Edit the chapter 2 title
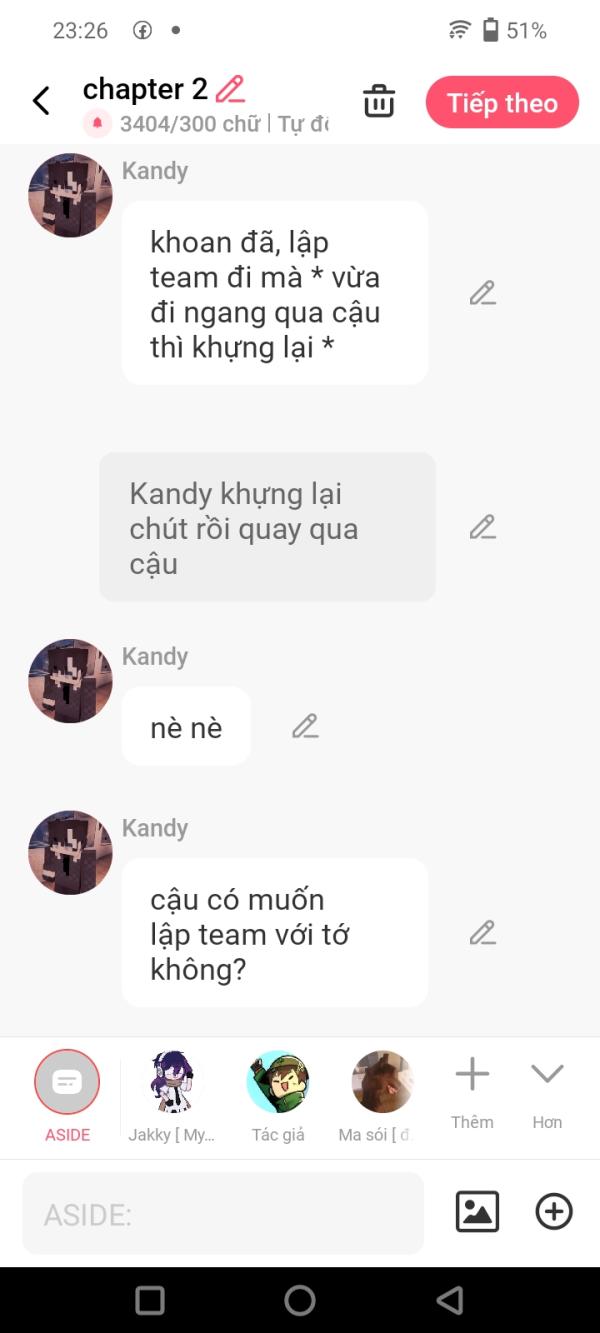Image resolution: width=600 pixels, height=1333 pixels. [x=230, y=89]
